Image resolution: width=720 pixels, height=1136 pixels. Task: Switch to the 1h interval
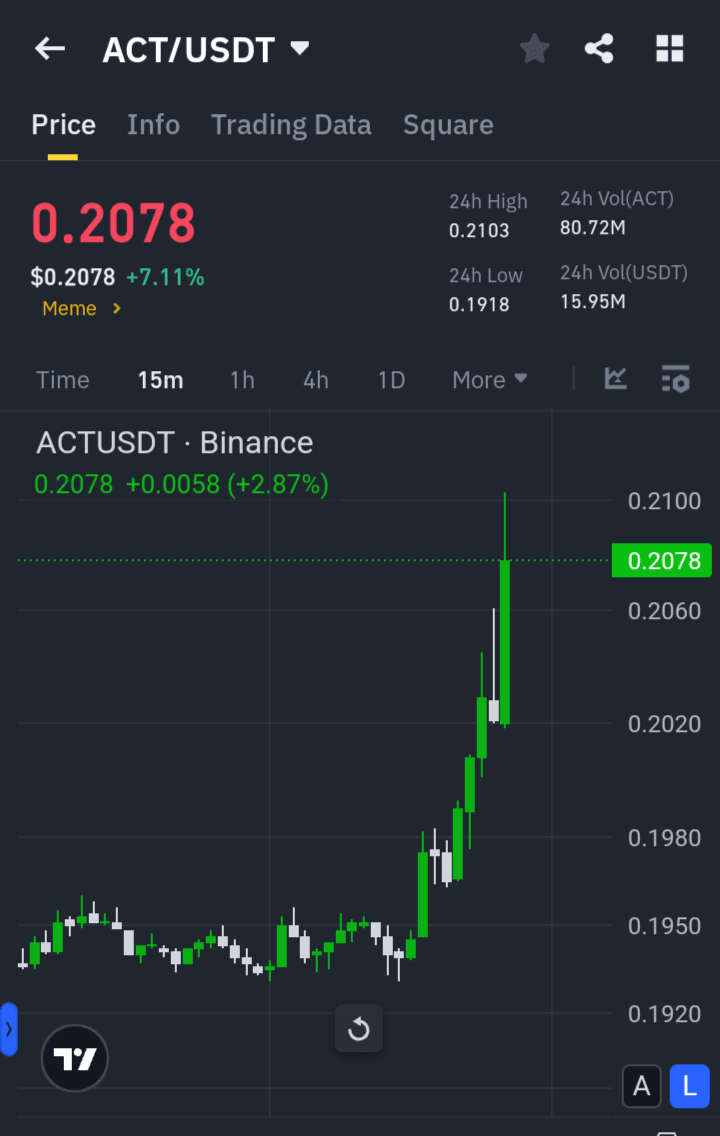tap(242, 380)
